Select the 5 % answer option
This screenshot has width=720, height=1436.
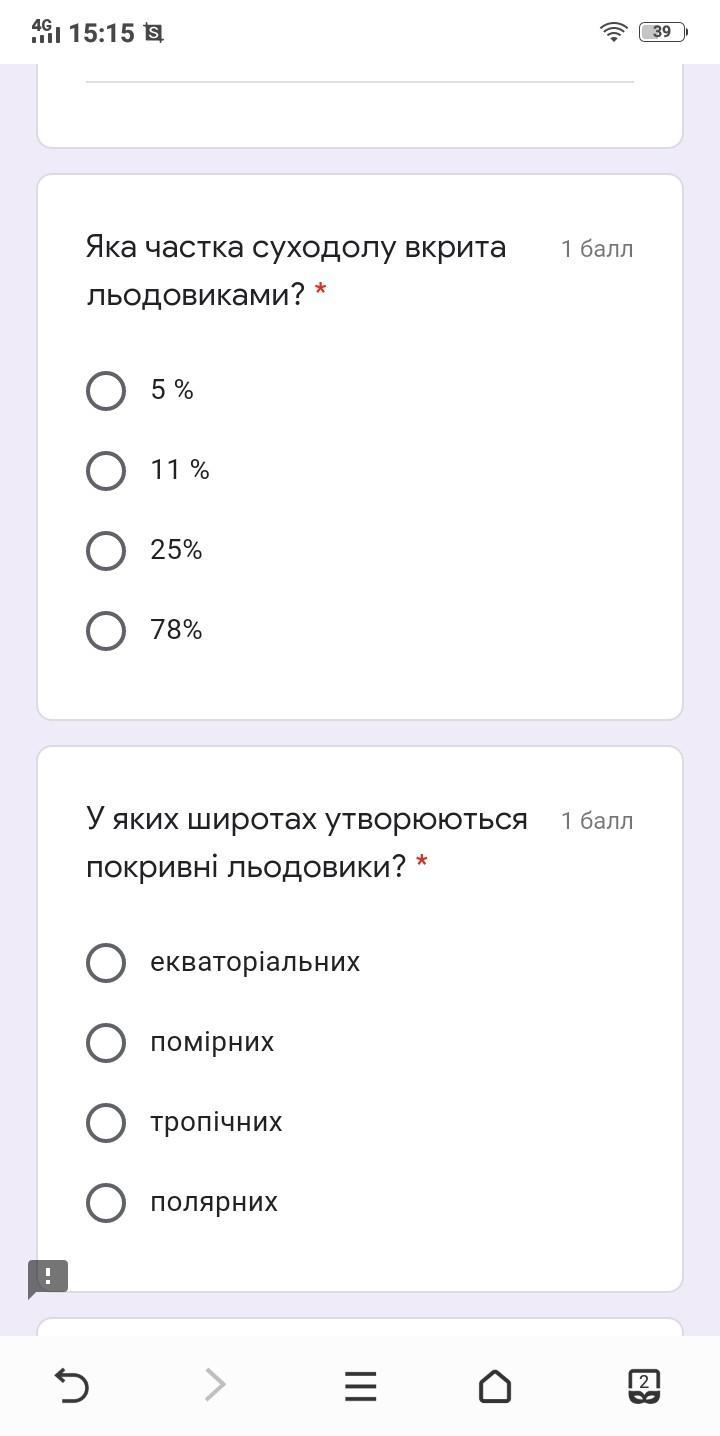[106, 390]
